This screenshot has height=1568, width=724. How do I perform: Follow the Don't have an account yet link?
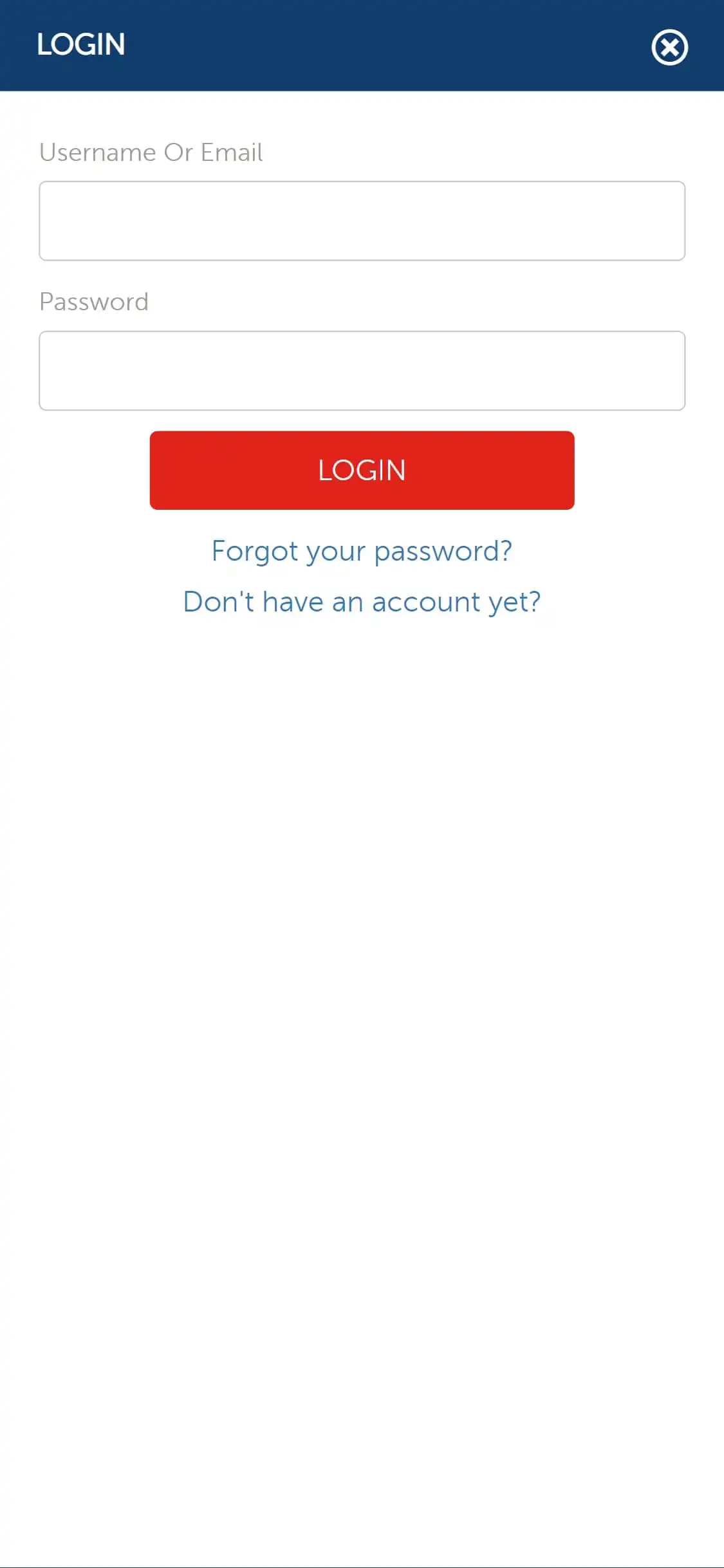(362, 602)
